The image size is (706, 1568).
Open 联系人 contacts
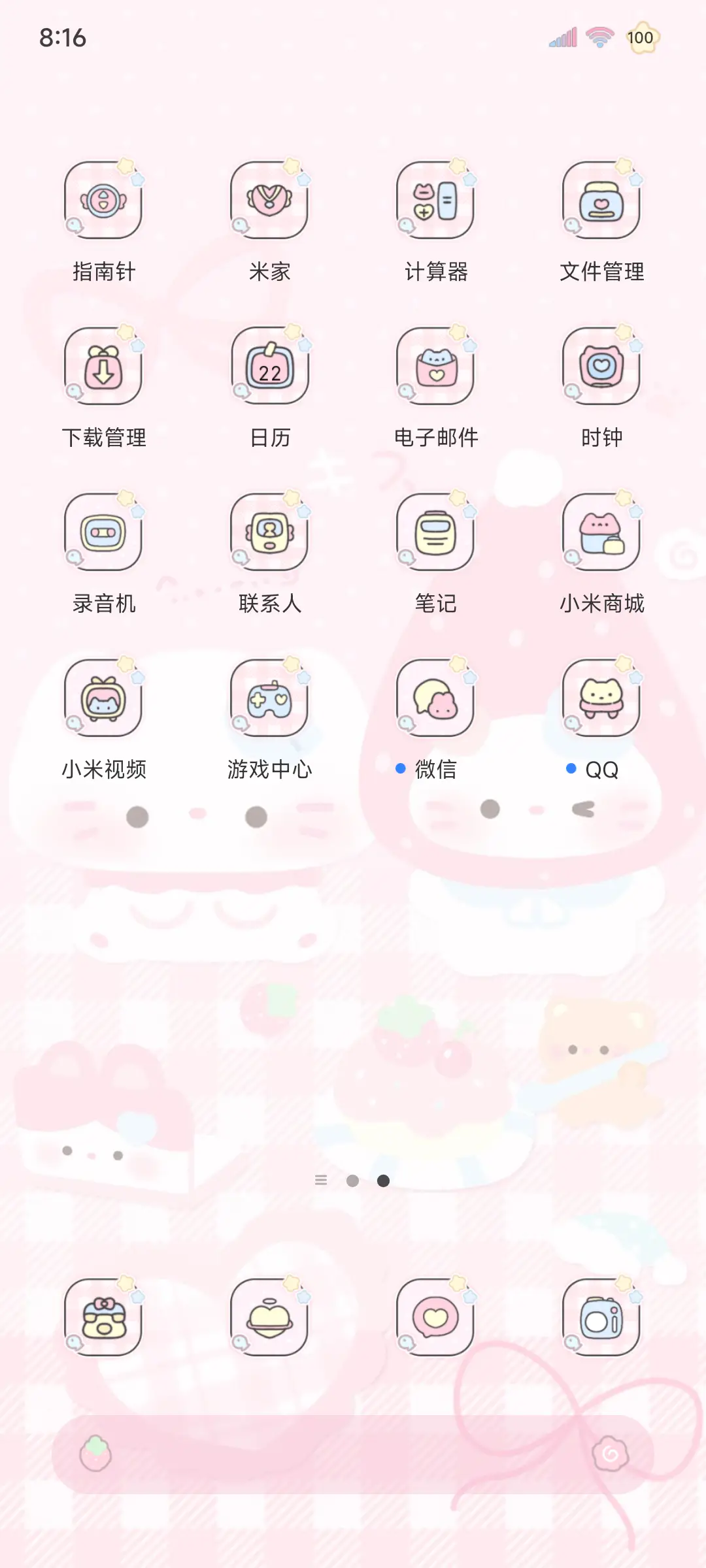point(269,531)
